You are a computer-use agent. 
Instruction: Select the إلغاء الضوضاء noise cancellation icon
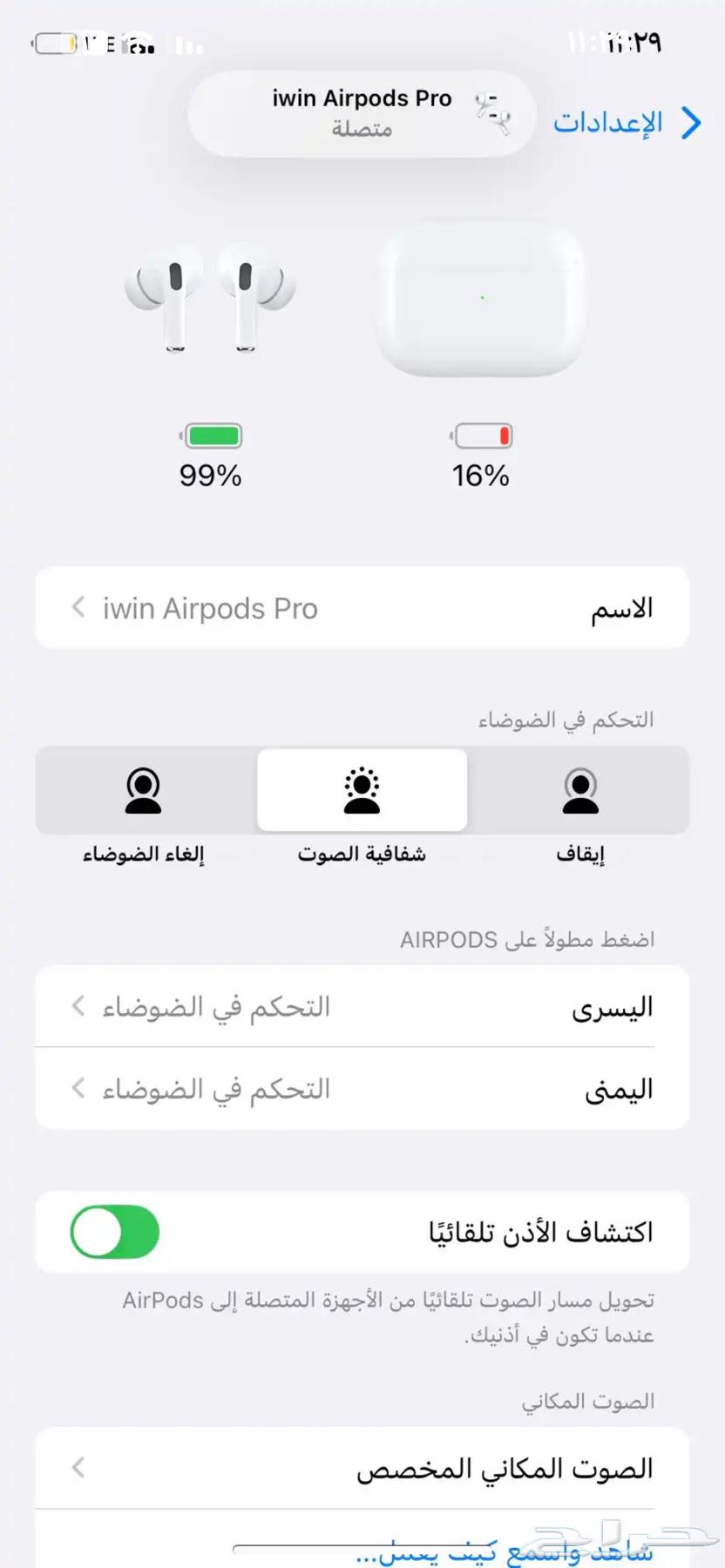click(x=144, y=790)
